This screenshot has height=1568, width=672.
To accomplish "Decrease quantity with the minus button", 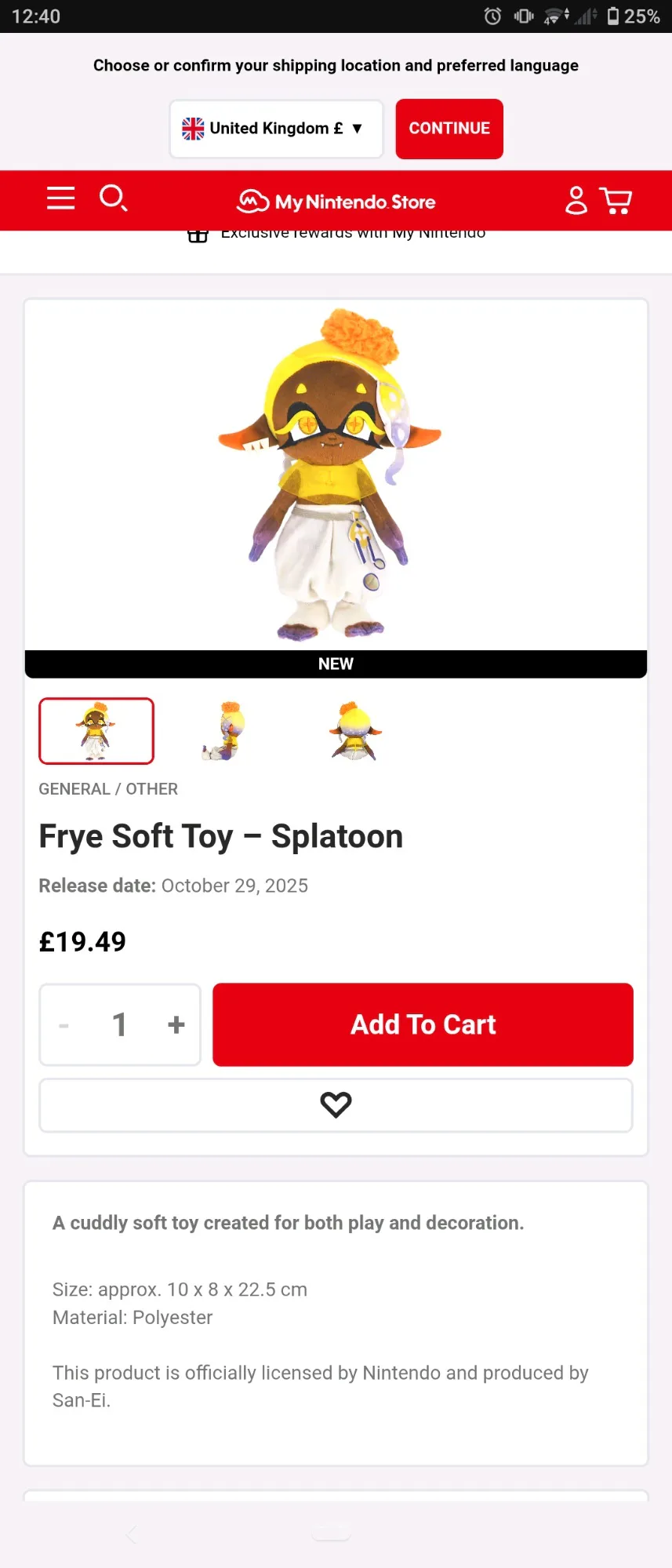I will click(x=64, y=1024).
